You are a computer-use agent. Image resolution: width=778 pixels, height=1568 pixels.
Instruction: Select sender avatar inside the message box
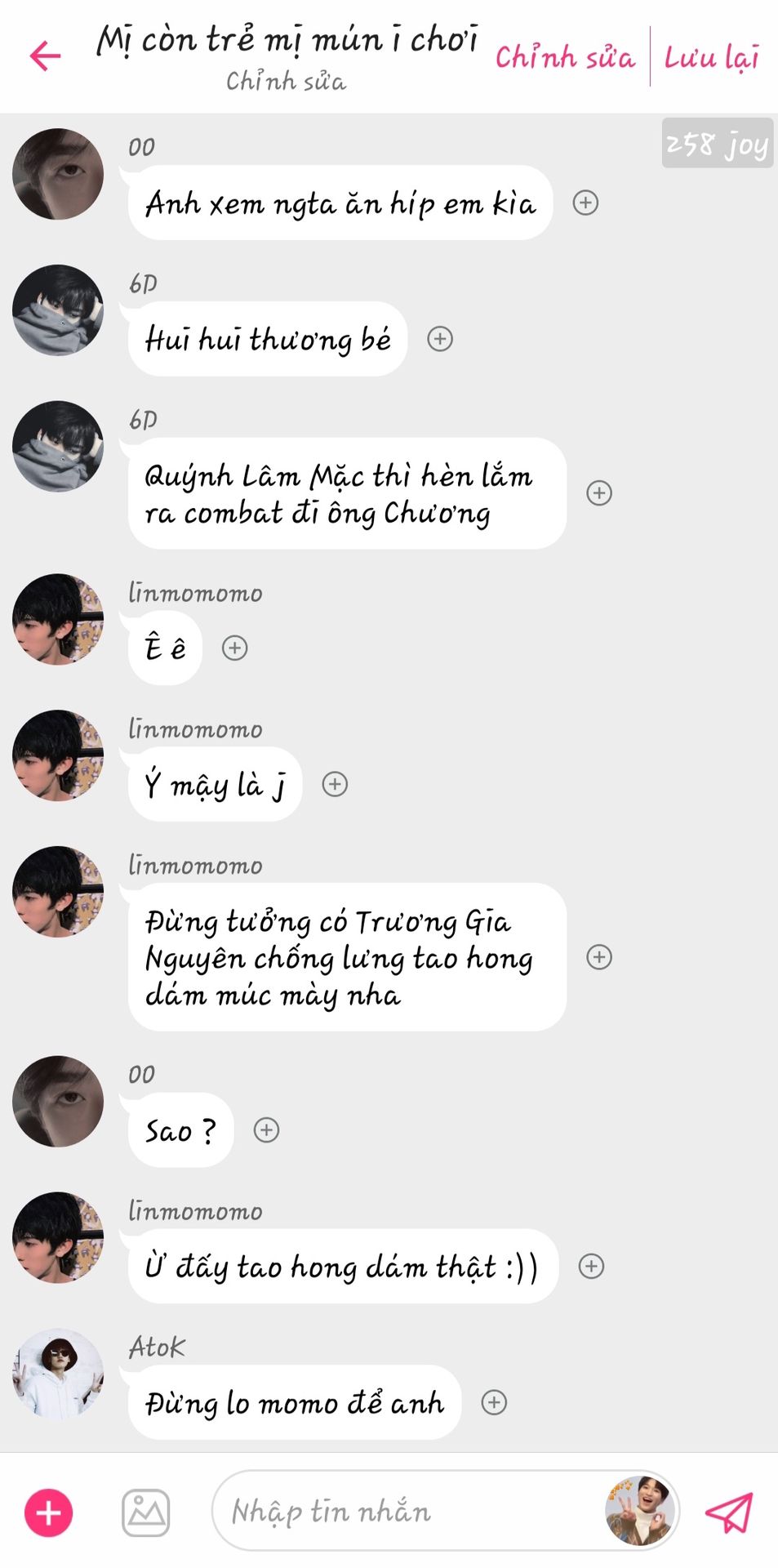(641, 1511)
